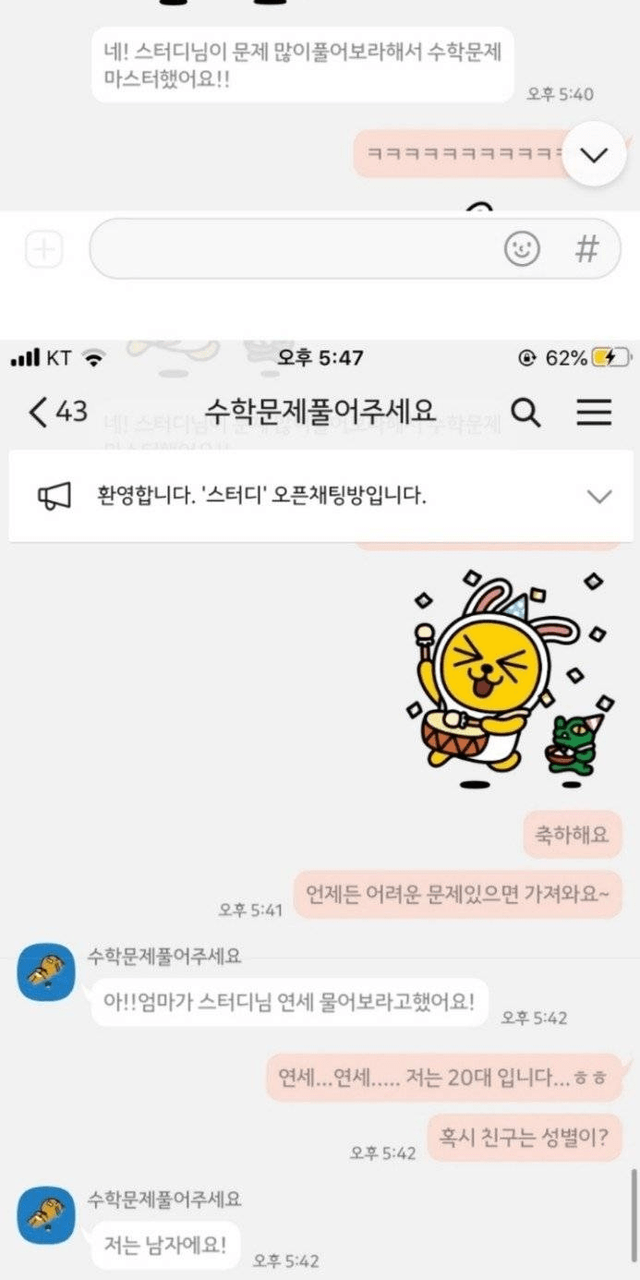Screen dimensions: 640x1280
Task: Open sender profile beside '연세 물어보라고했어요' message
Action: click(46, 971)
